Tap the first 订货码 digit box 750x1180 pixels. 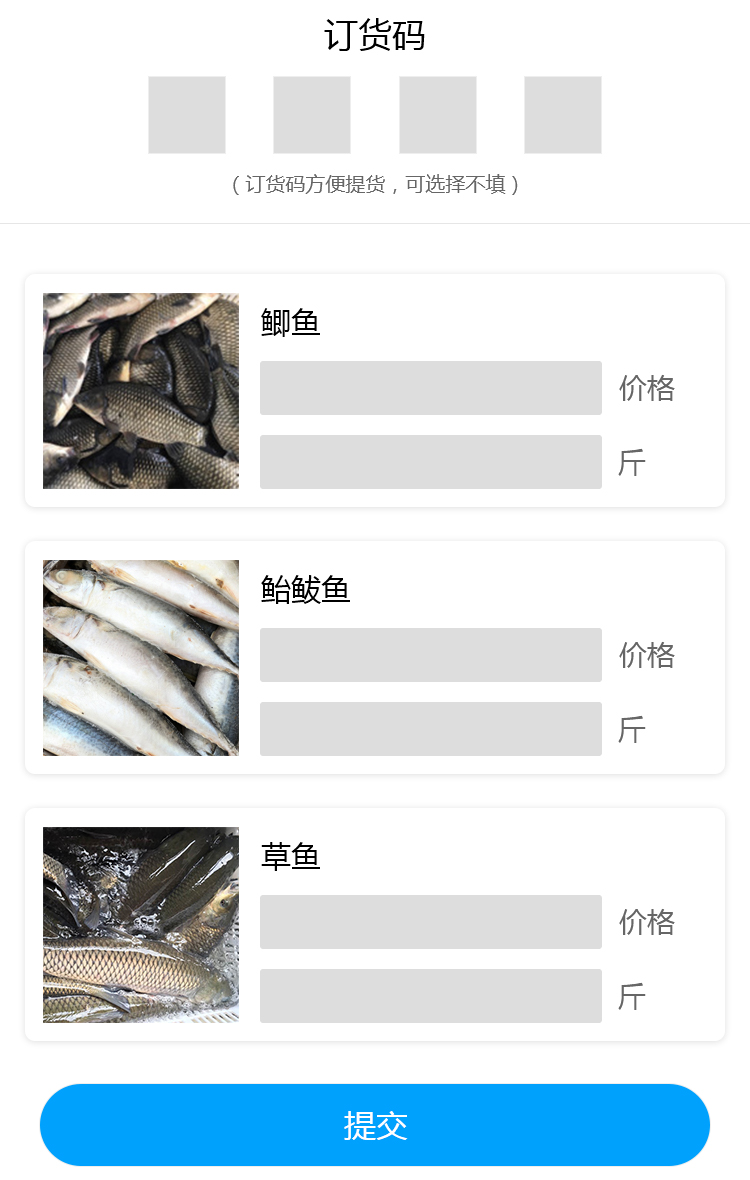tap(187, 115)
